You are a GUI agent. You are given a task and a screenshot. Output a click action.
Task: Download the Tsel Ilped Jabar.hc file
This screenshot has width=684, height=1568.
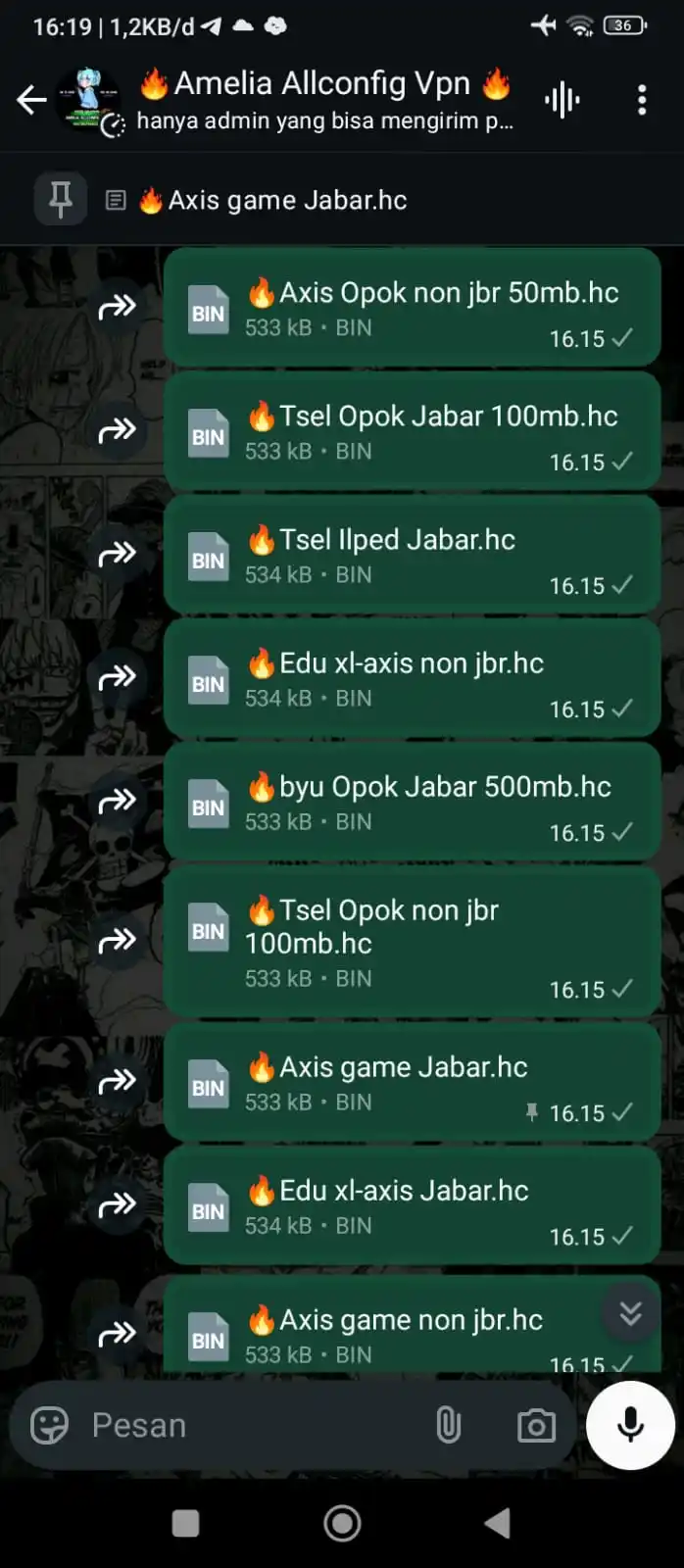click(x=208, y=556)
